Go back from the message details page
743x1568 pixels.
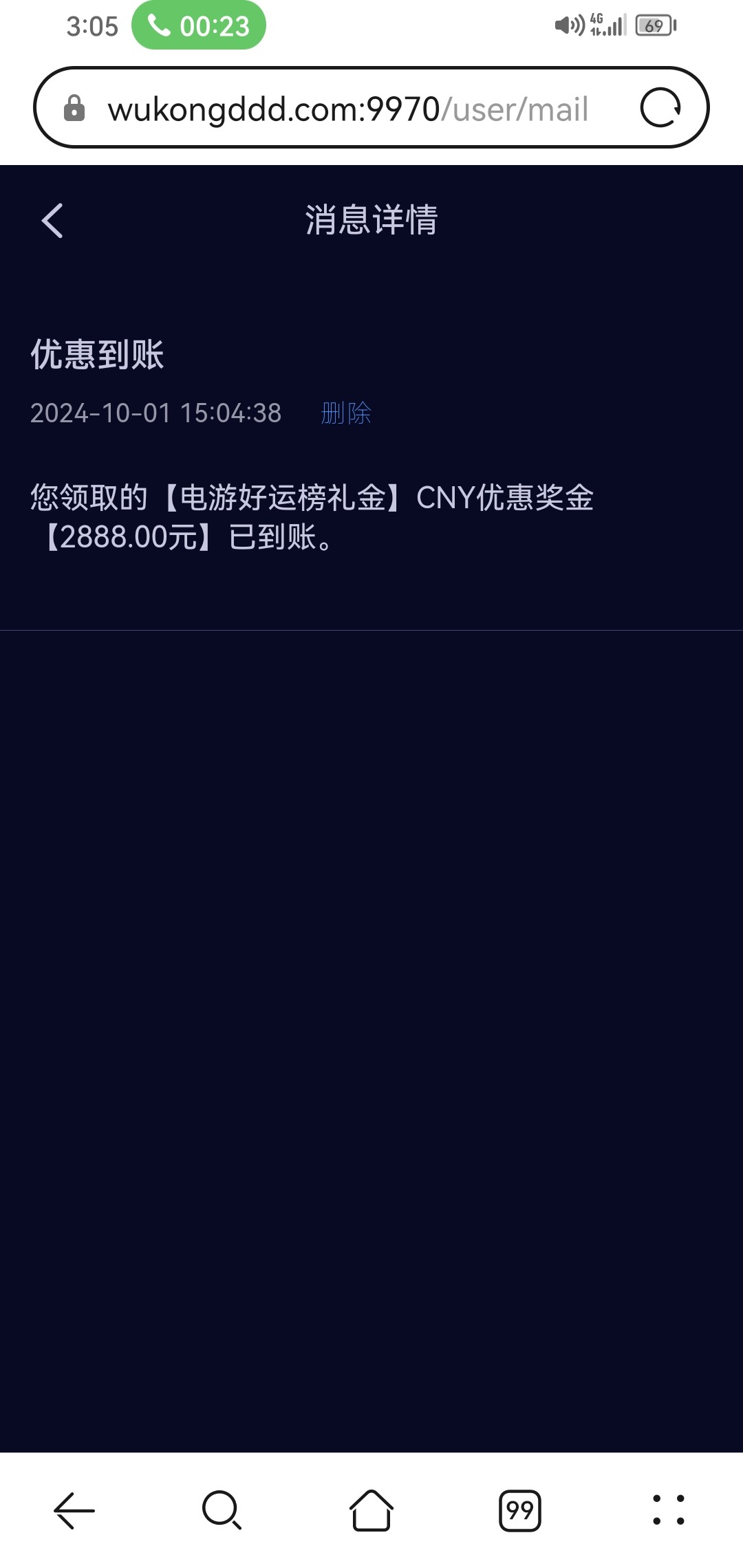(52, 221)
